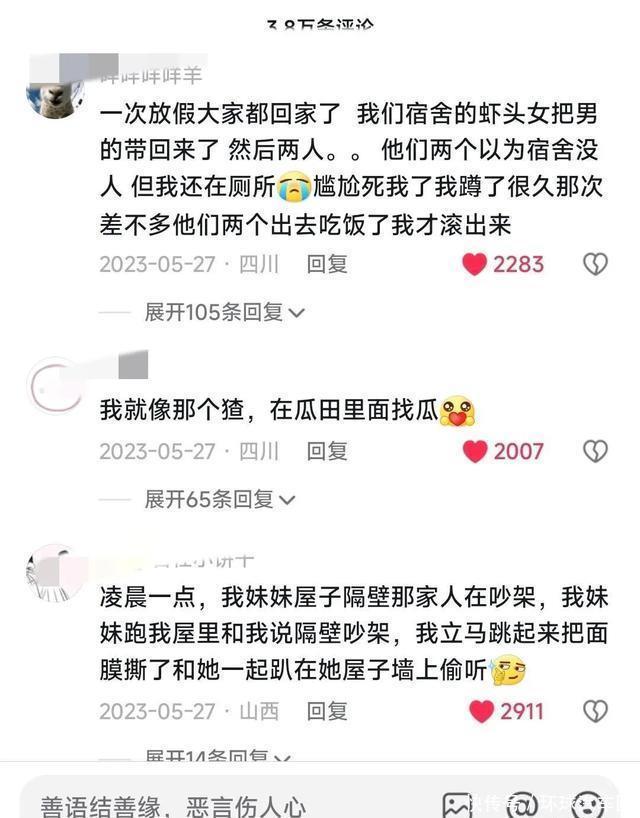Like the comment about eavesdropping on neighbors
The height and width of the screenshot is (818, 640).
coord(481,711)
